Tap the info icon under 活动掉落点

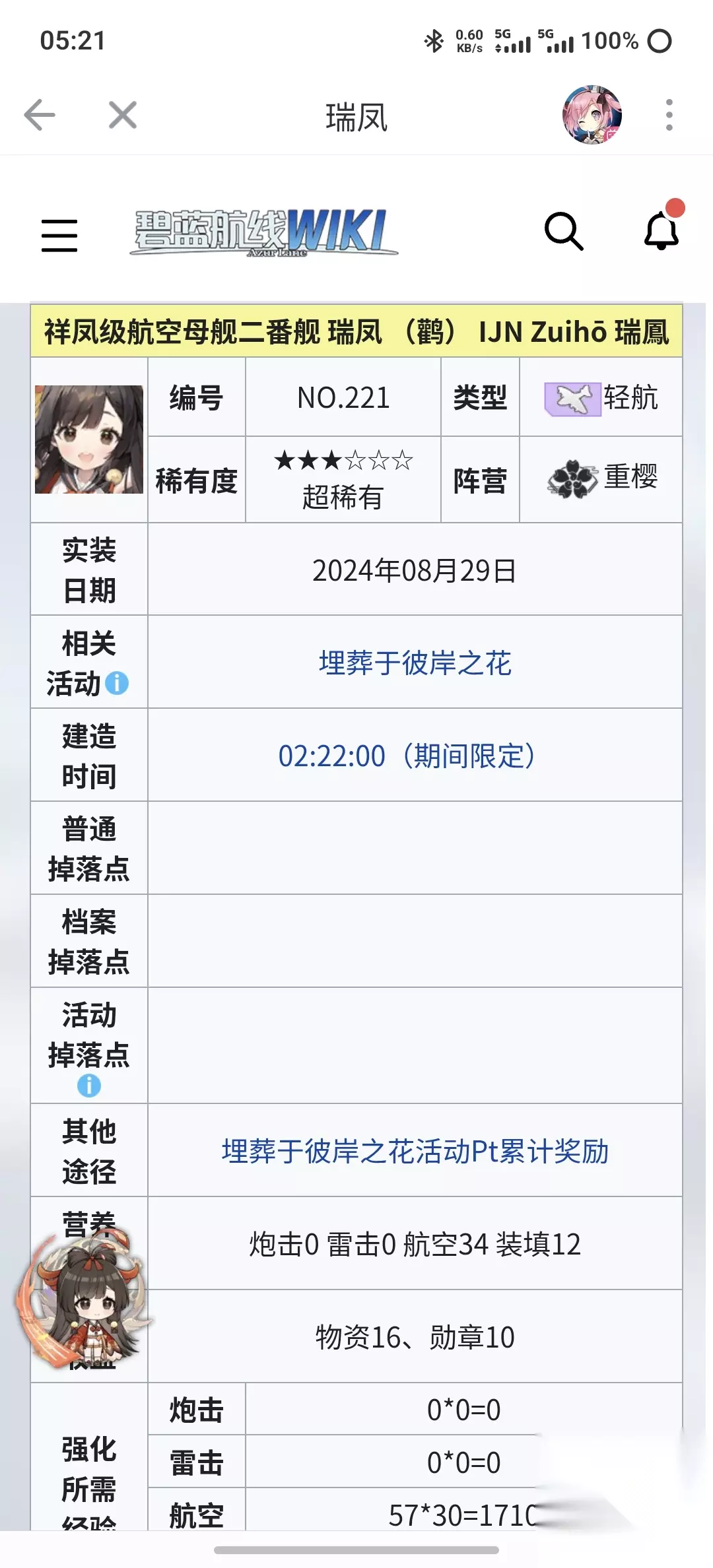89,1085
